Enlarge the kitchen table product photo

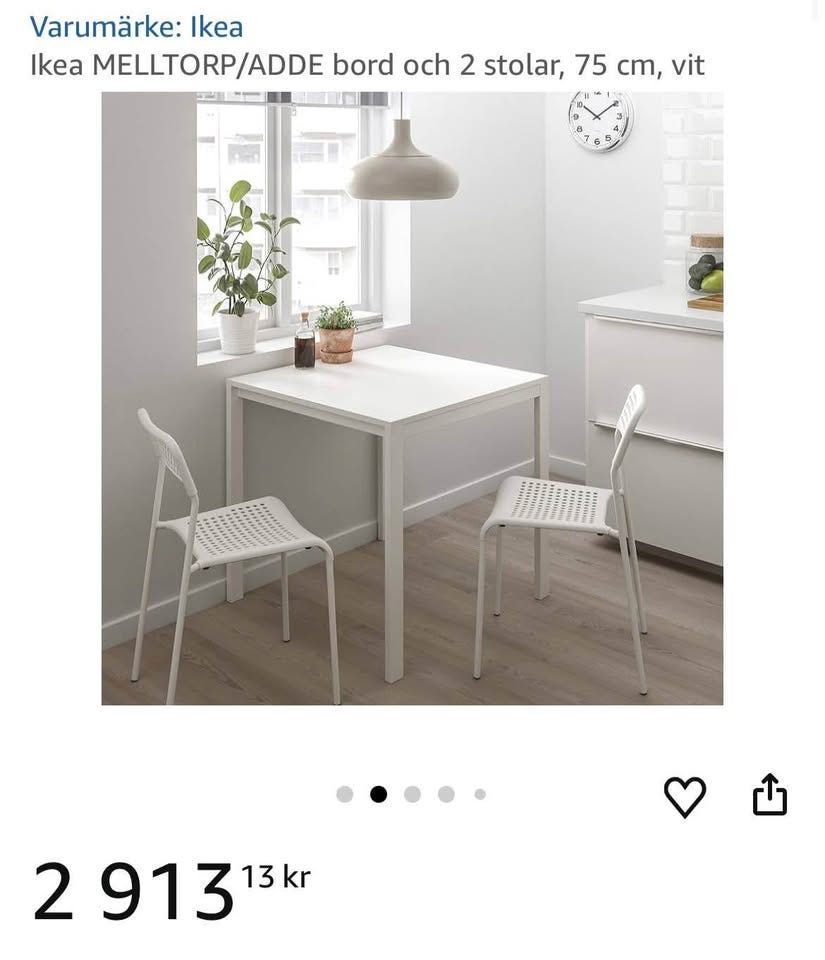(x=412, y=400)
